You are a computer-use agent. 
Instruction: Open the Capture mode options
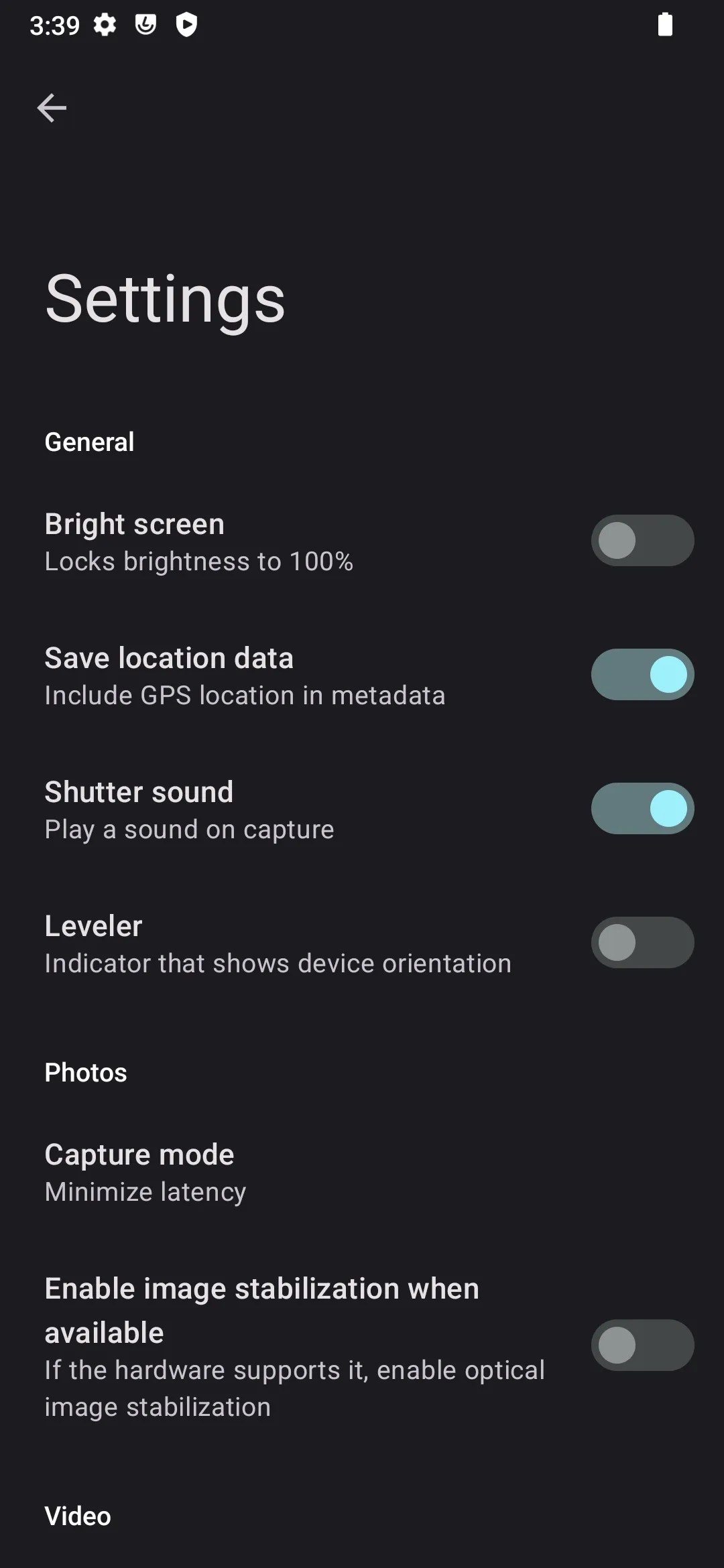click(x=139, y=1153)
